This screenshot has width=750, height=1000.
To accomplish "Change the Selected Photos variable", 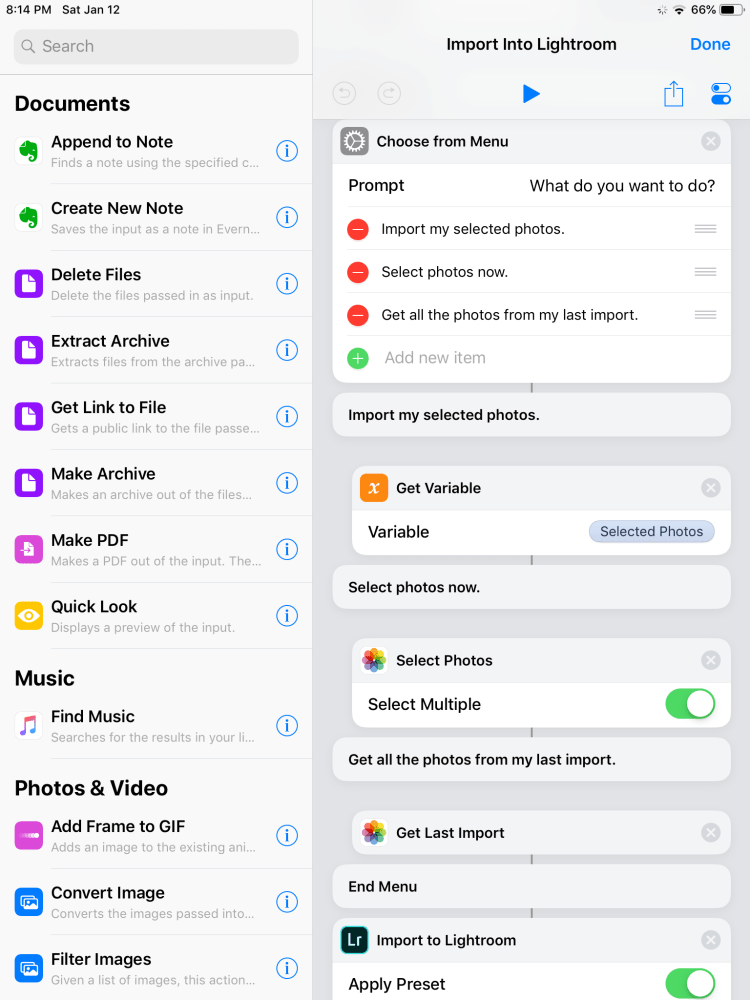I will click(x=651, y=532).
